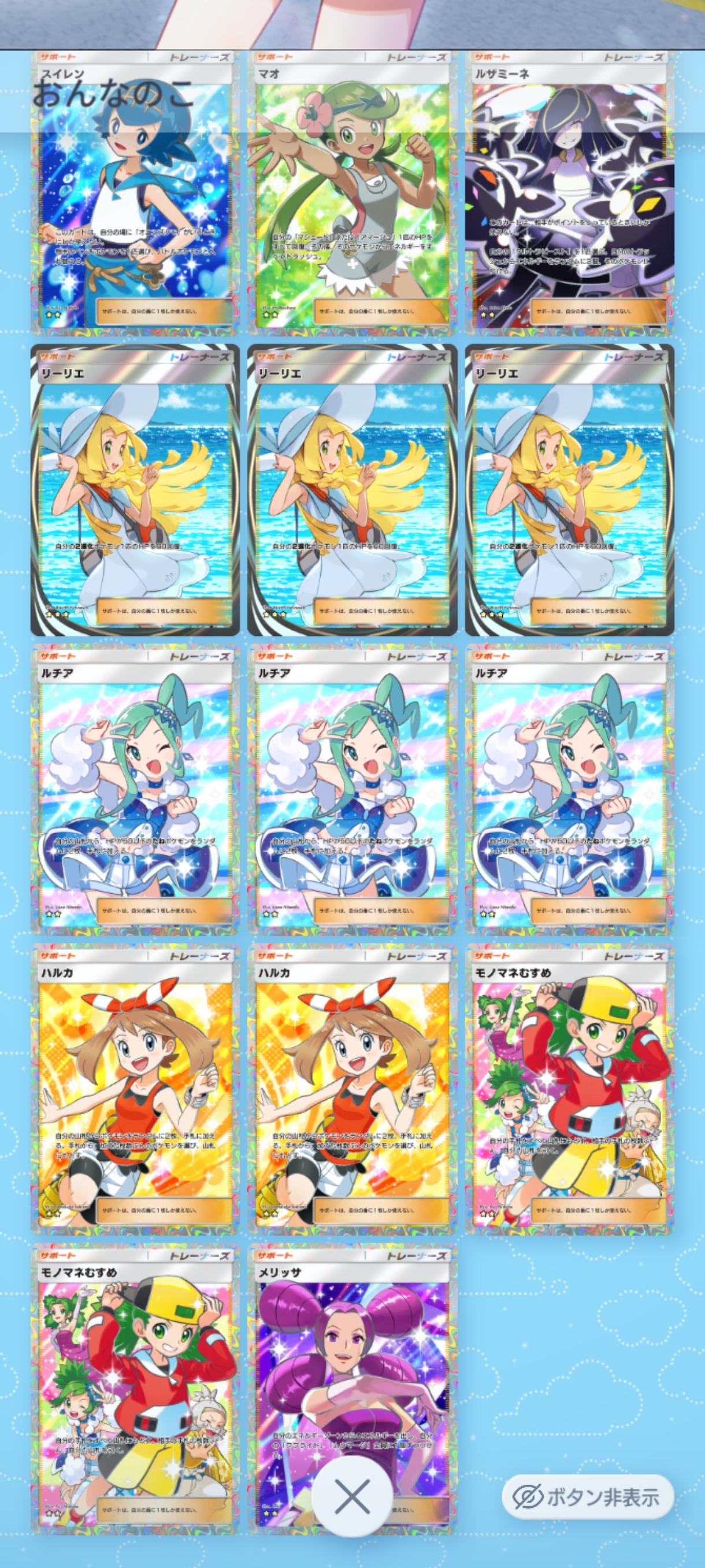
Task: Tap the ボタン非表示 hide buttons toggle
Action: tap(588, 1496)
